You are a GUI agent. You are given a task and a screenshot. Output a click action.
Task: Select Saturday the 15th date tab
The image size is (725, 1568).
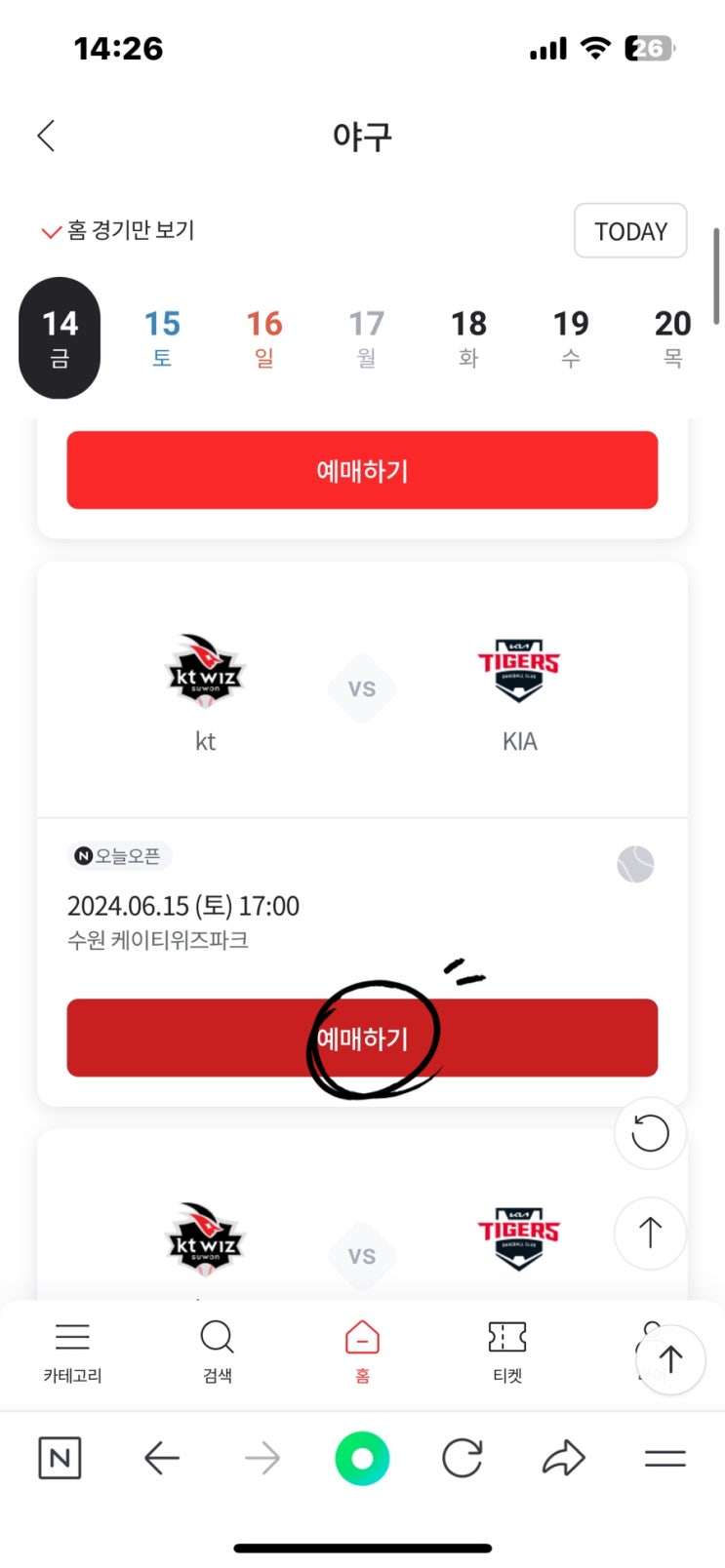pyautogui.click(x=161, y=336)
